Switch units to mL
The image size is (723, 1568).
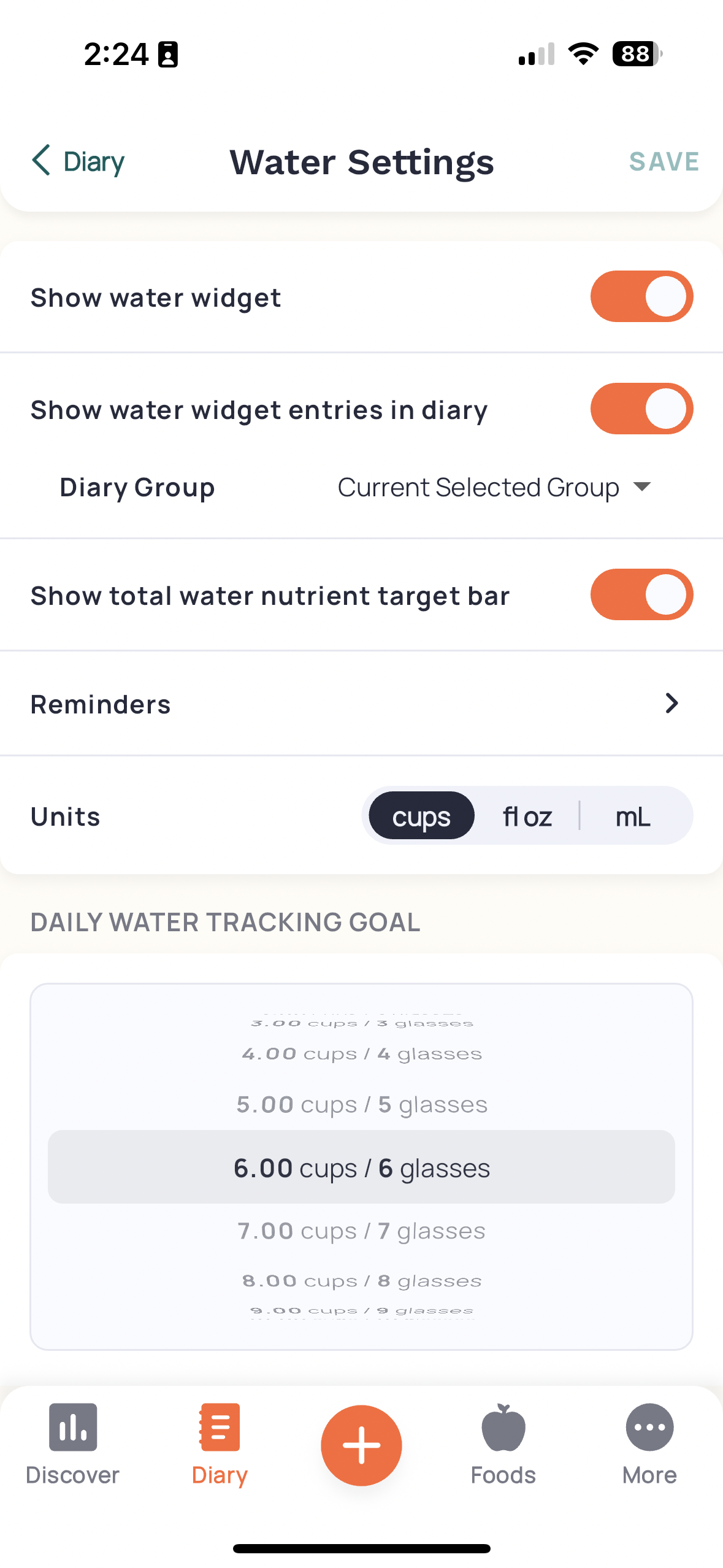(x=632, y=816)
